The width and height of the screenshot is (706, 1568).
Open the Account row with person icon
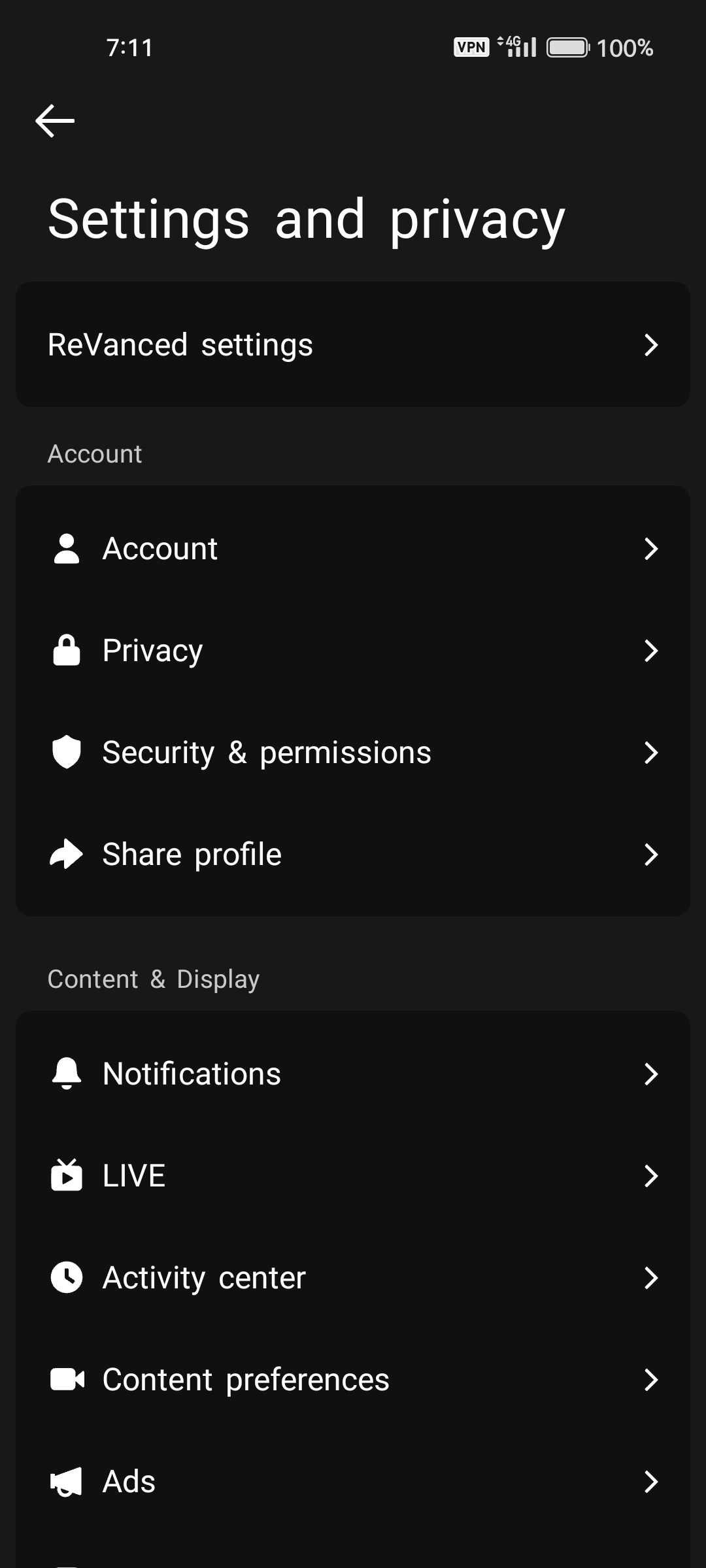coord(353,549)
